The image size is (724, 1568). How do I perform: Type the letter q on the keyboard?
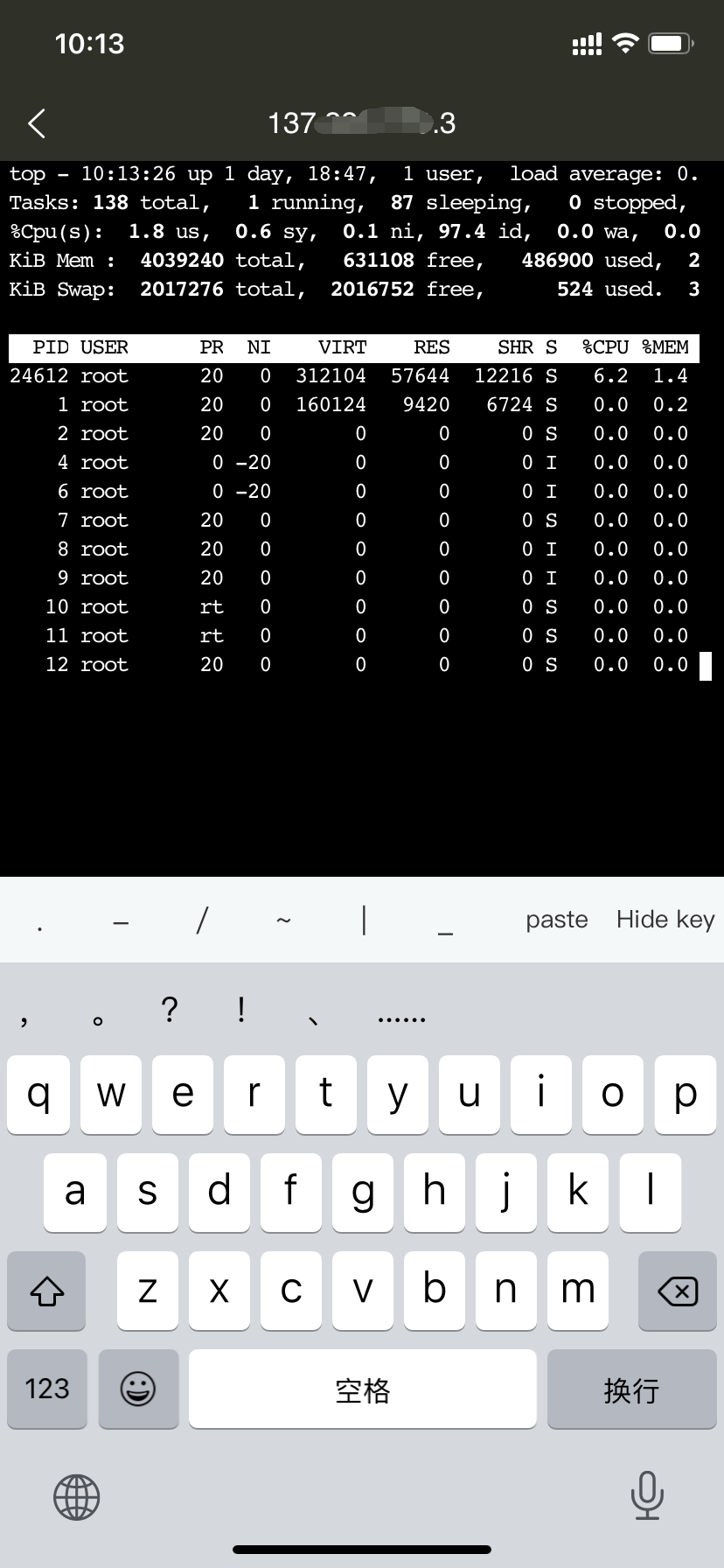click(x=38, y=1094)
